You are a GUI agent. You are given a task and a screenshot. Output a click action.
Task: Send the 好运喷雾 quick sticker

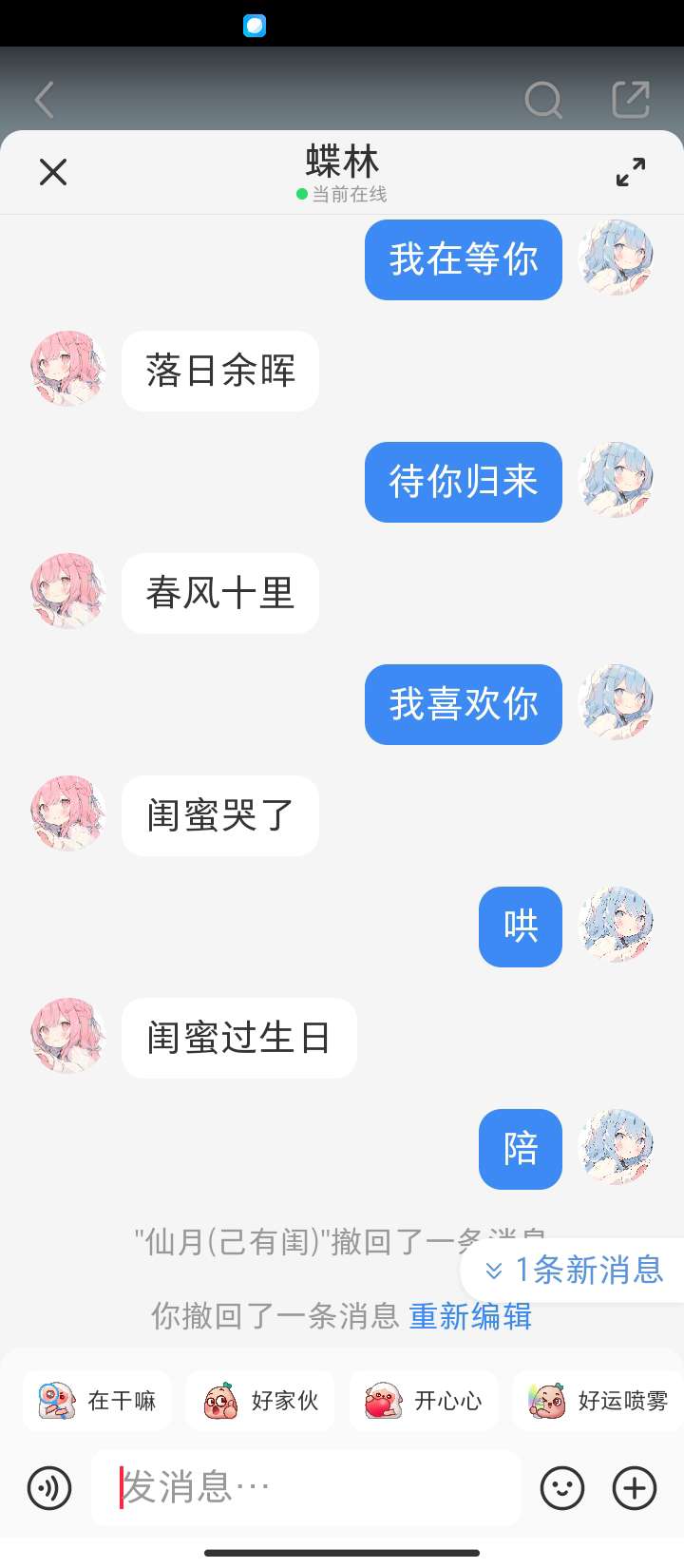click(x=598, y=1401)
